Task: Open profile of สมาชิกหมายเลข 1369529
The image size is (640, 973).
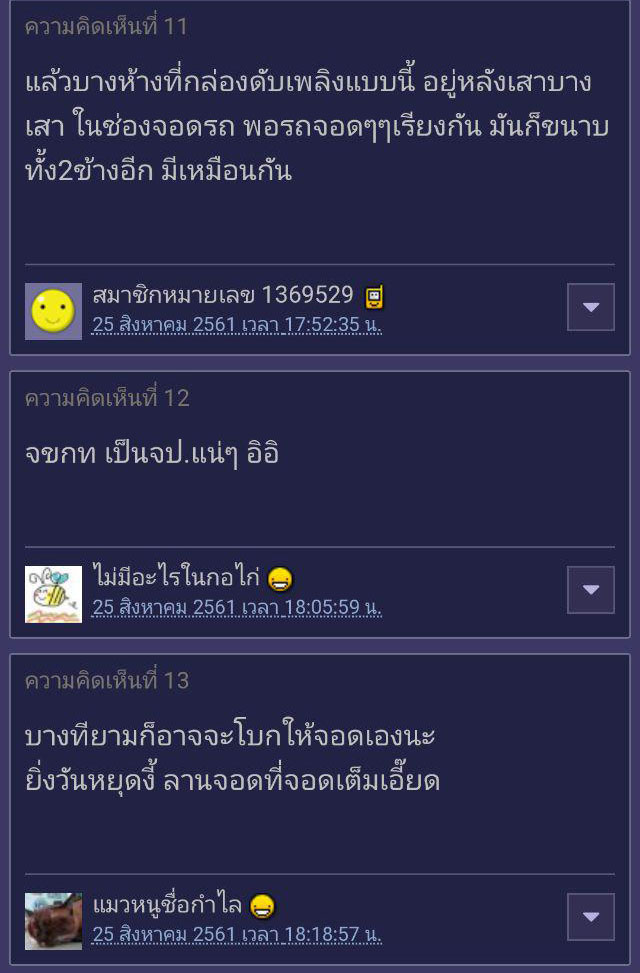Action: 222,295
